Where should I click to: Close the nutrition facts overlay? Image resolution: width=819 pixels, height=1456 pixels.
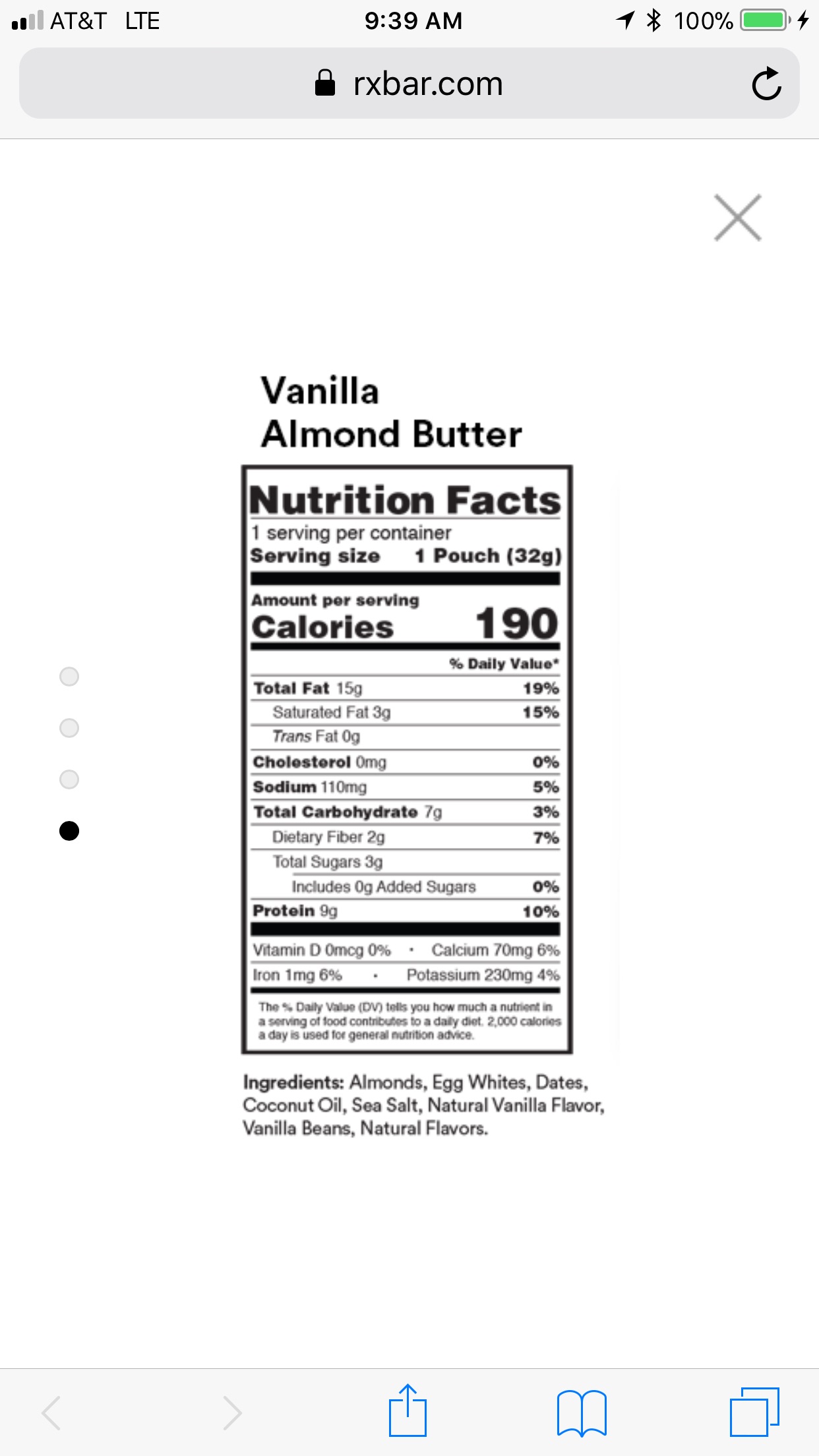pos(737,218)
